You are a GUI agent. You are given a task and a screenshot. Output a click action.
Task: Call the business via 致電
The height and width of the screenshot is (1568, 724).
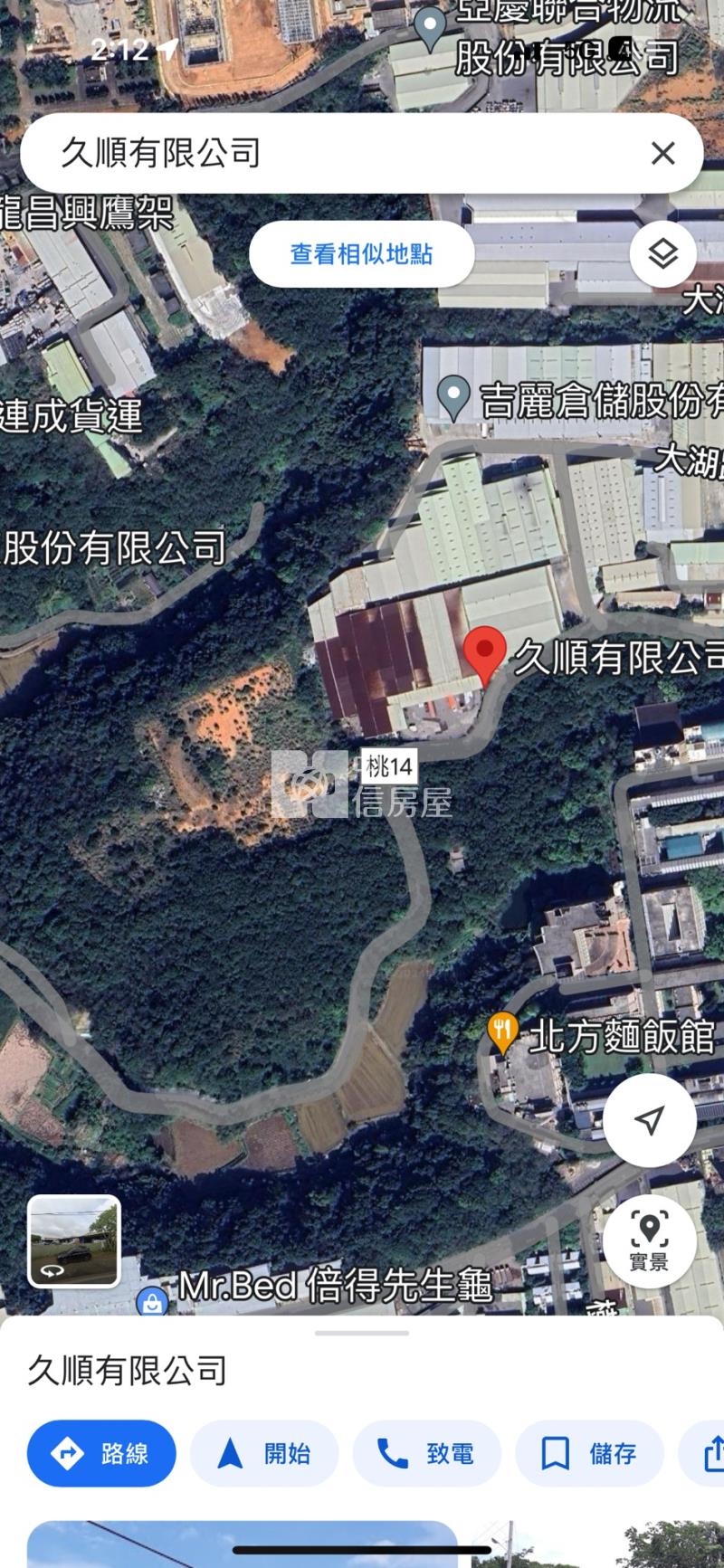[x=426, y=1453]
